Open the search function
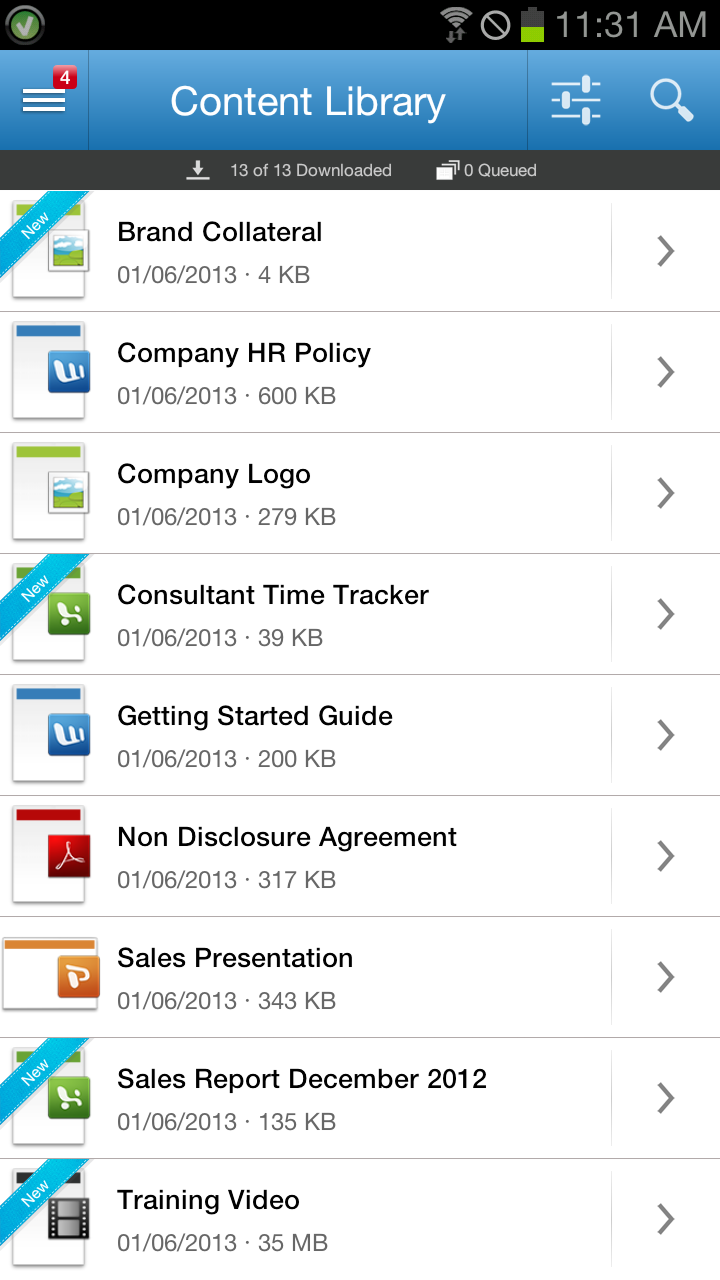720x1280 pixels. click(672, 99)
